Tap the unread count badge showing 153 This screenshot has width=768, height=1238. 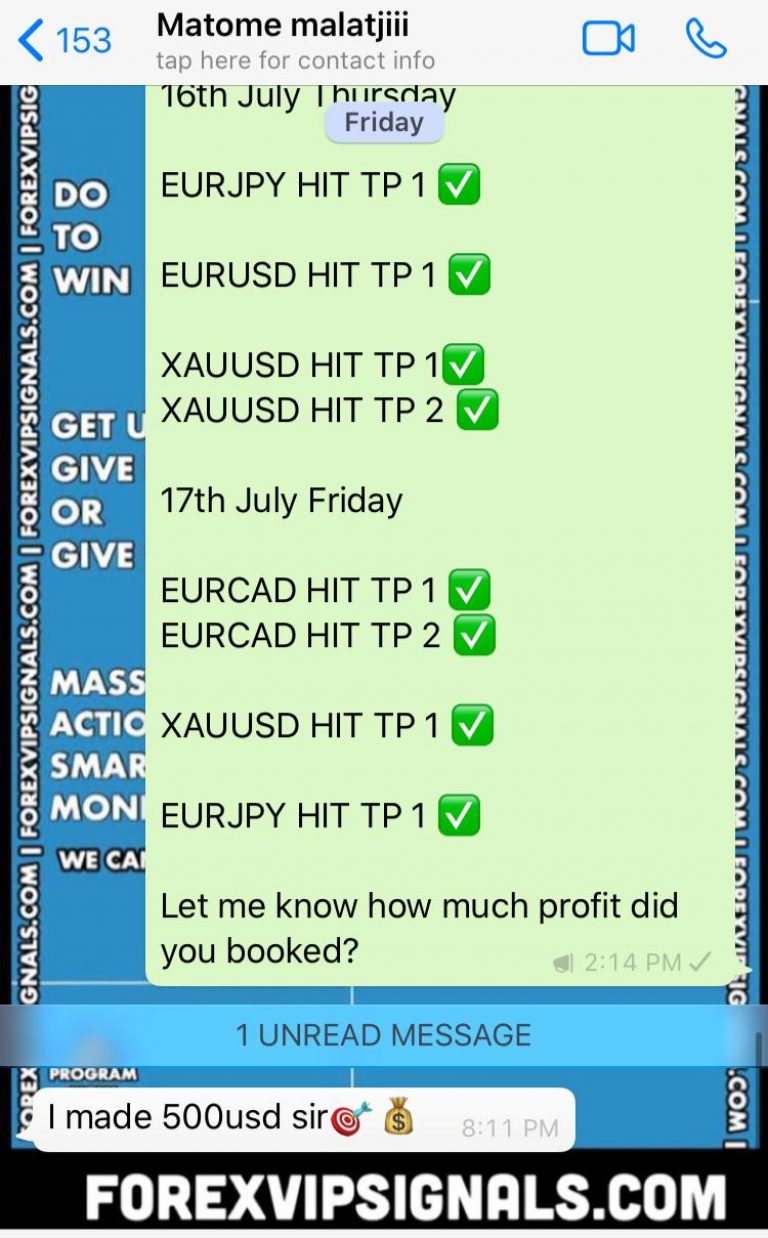click(82, 38)
